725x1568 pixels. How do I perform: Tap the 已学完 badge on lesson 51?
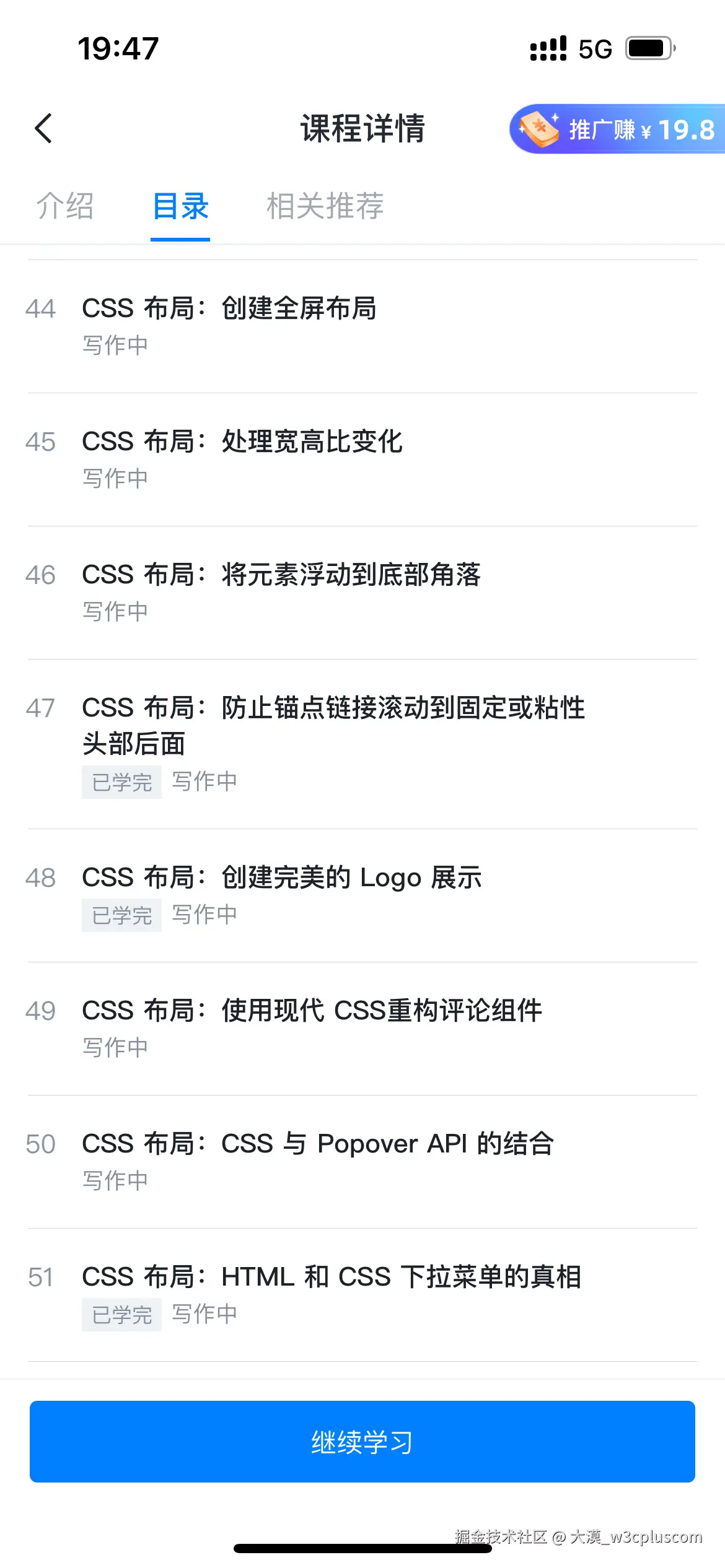coord(121,1314)
